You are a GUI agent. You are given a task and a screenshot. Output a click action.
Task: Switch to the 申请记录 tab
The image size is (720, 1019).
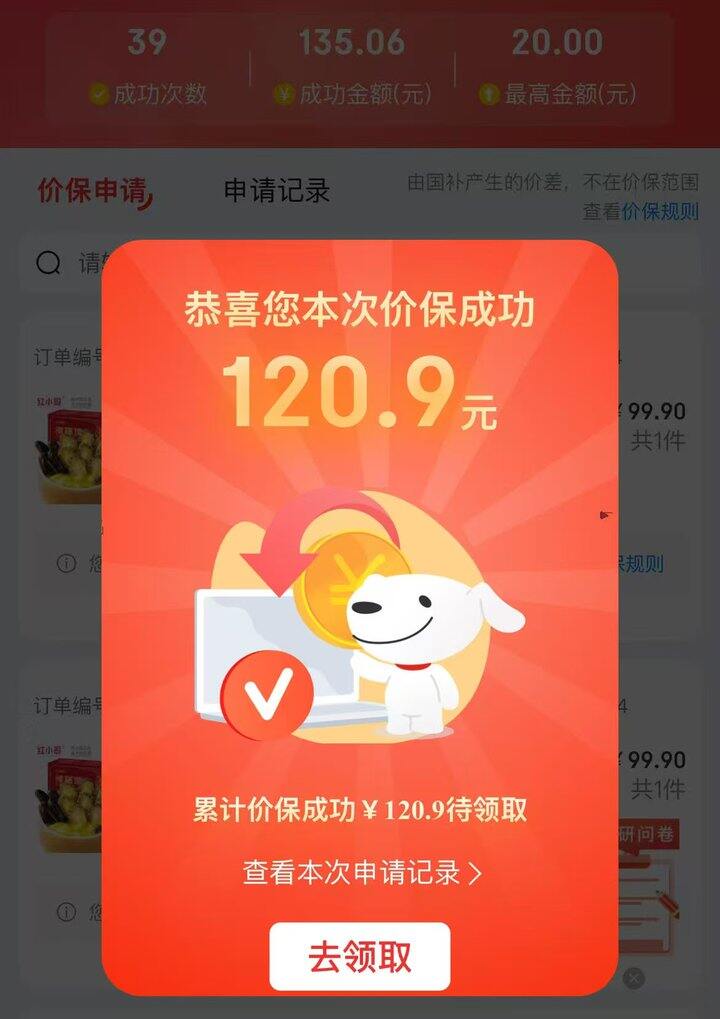click(276, 191)
